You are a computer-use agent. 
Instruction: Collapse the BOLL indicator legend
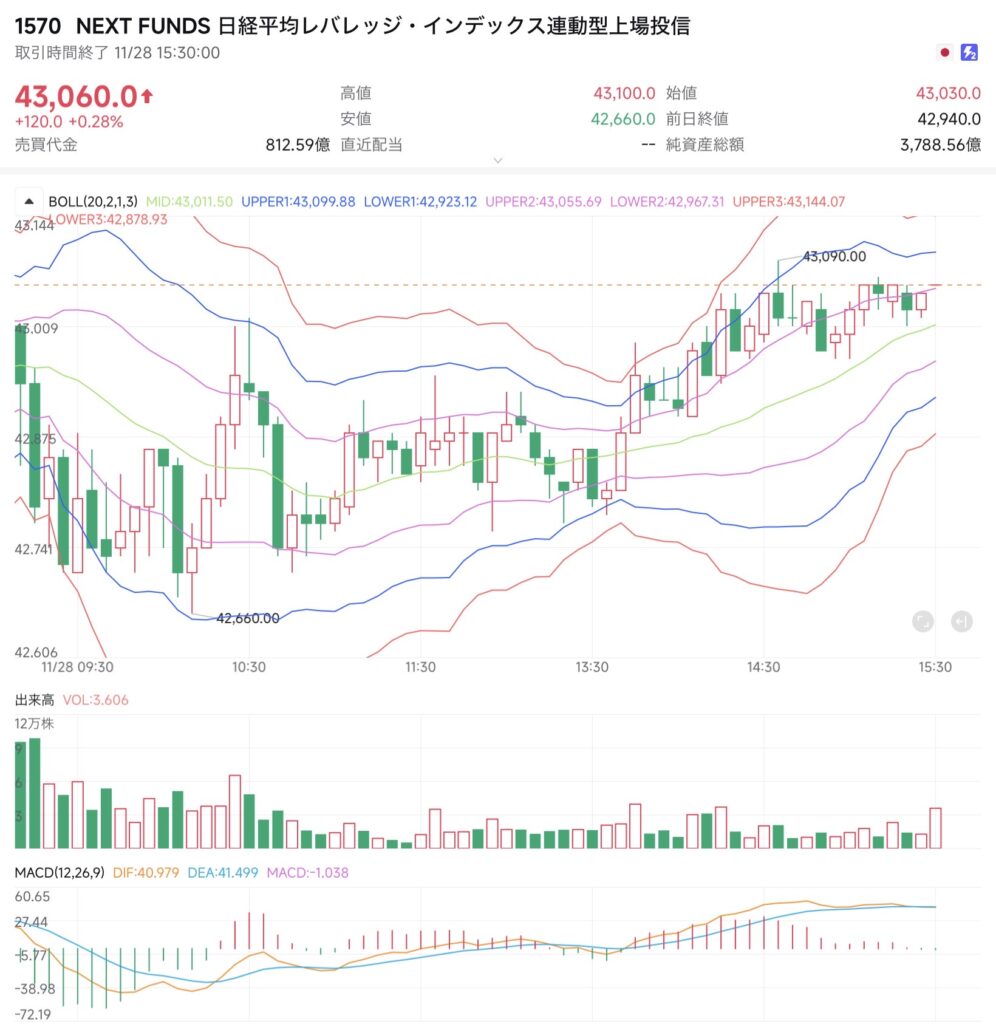(27, 201)
